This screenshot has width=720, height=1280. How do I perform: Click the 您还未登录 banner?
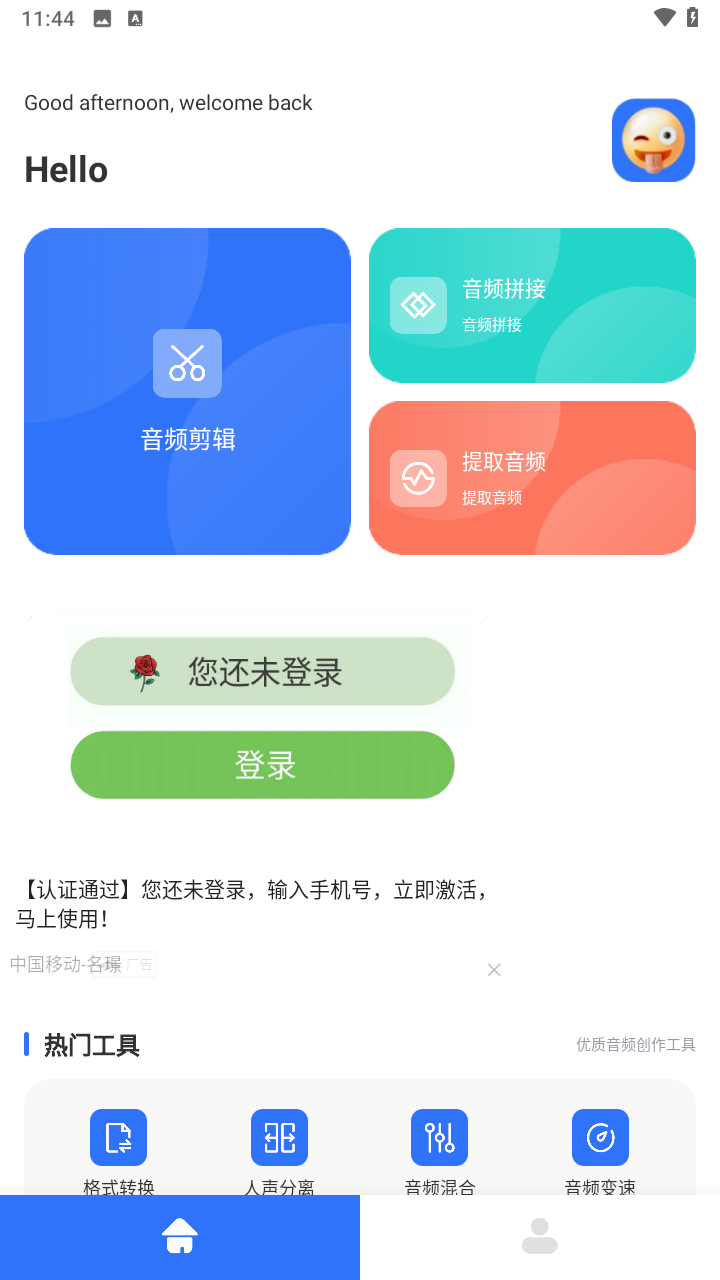(262, 671)
